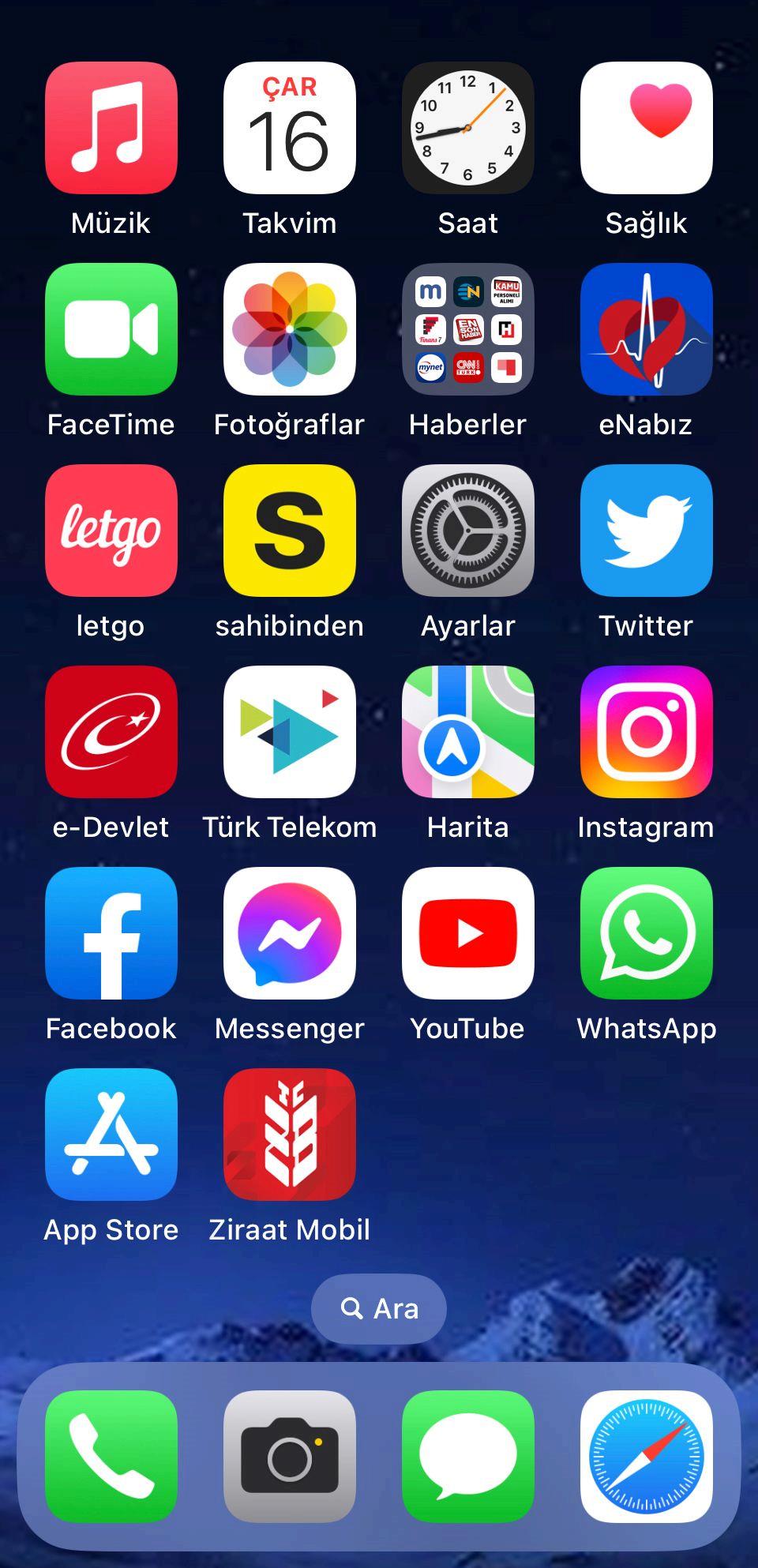The width and height of the screenshot is (758, 1568).
Task: Open the letgo app
Action: coord(111,531)
